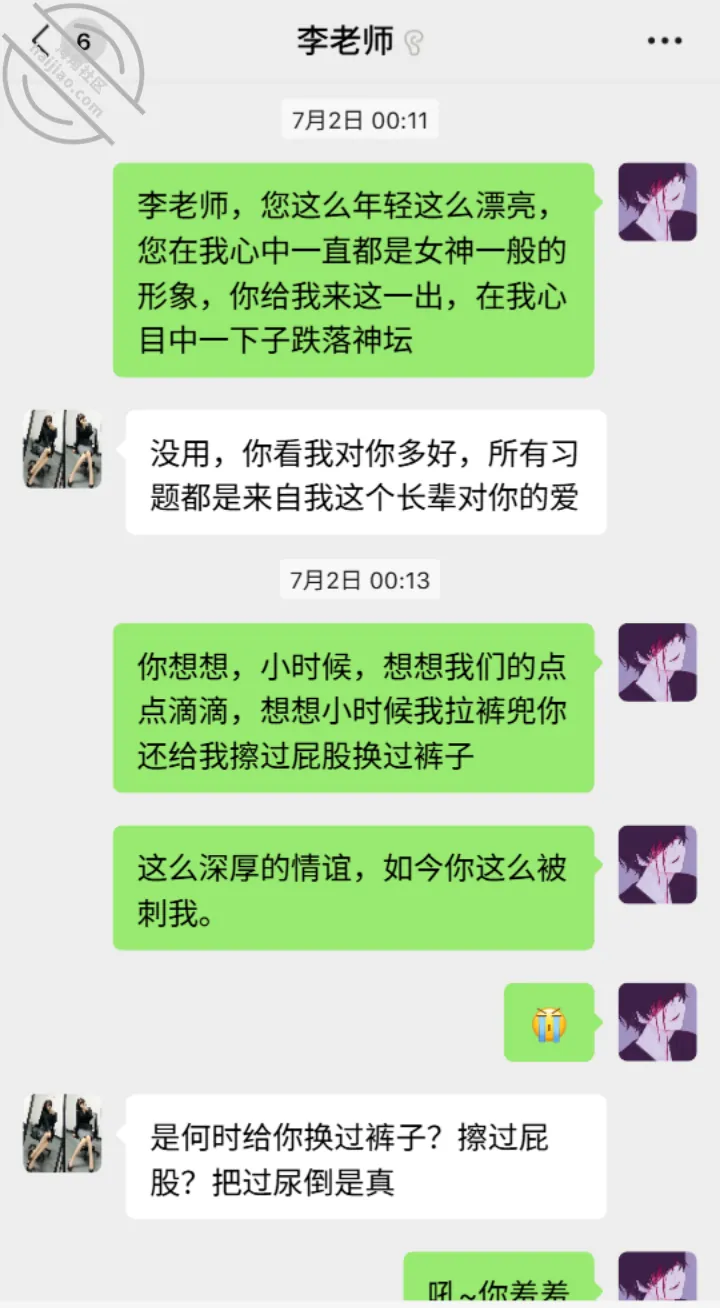This screenshot has height=1308, width=720.
Task: Open 李老师's avatar beside the 没用 message
Action: pos(63,449)
